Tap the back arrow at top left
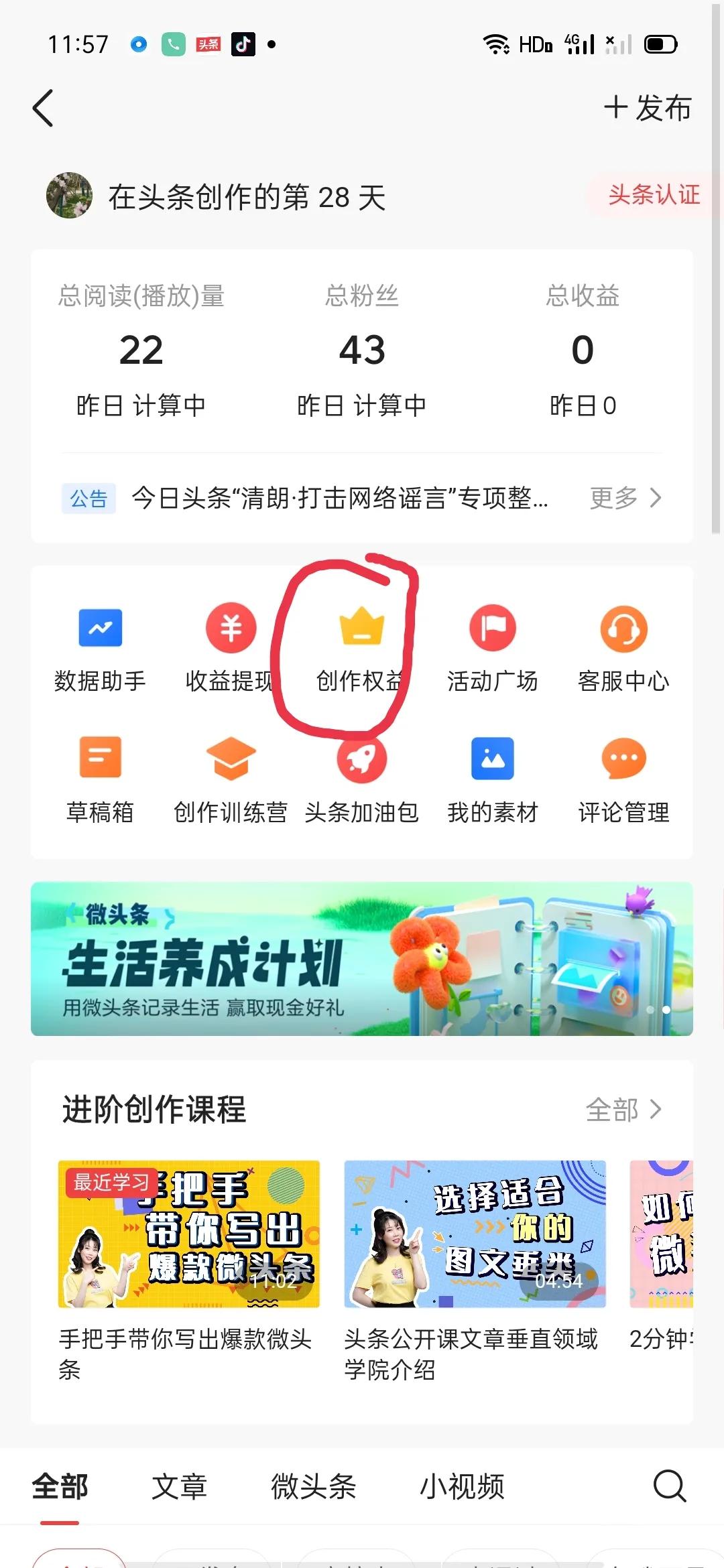The image size is (724, 1568). (x=42, y=107)
